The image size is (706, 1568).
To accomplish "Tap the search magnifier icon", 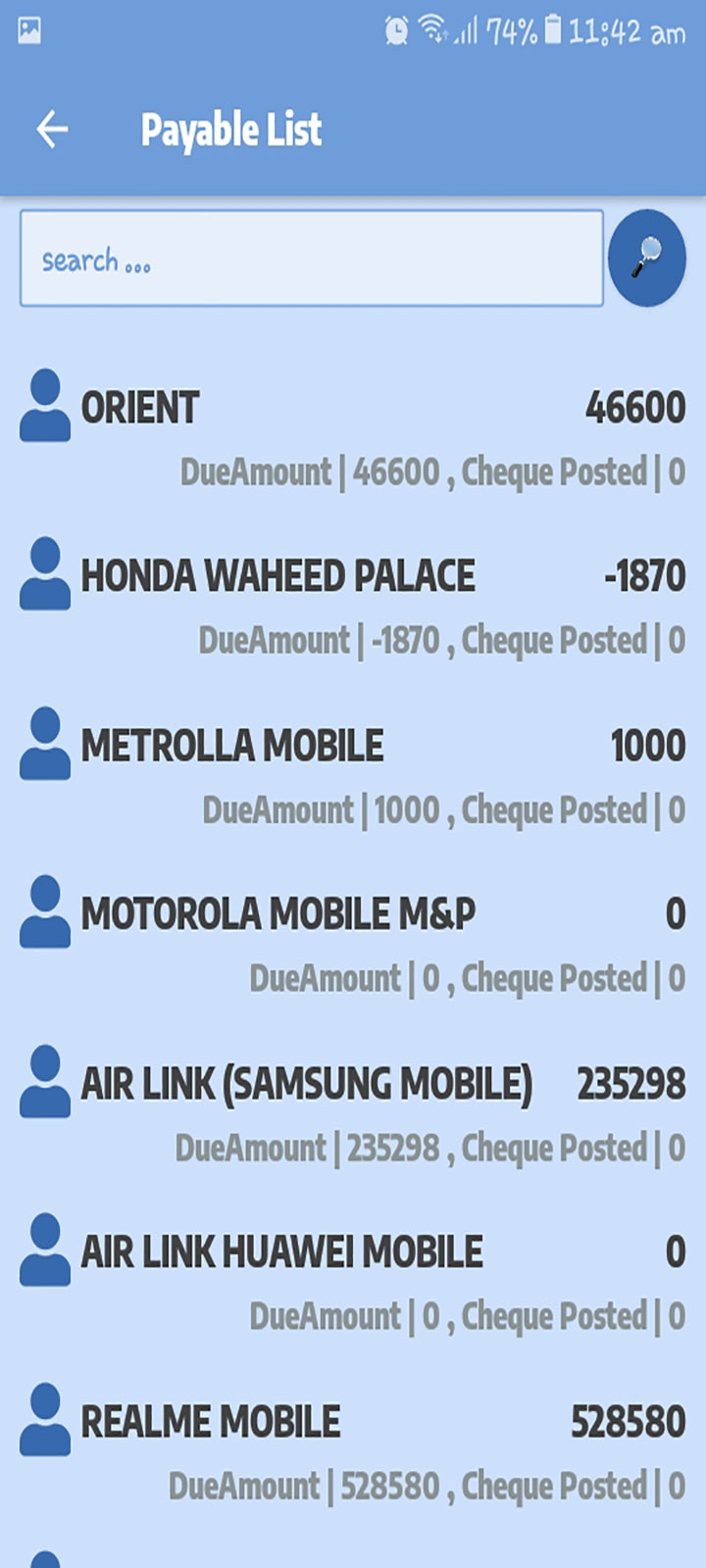I will [646, 256].
